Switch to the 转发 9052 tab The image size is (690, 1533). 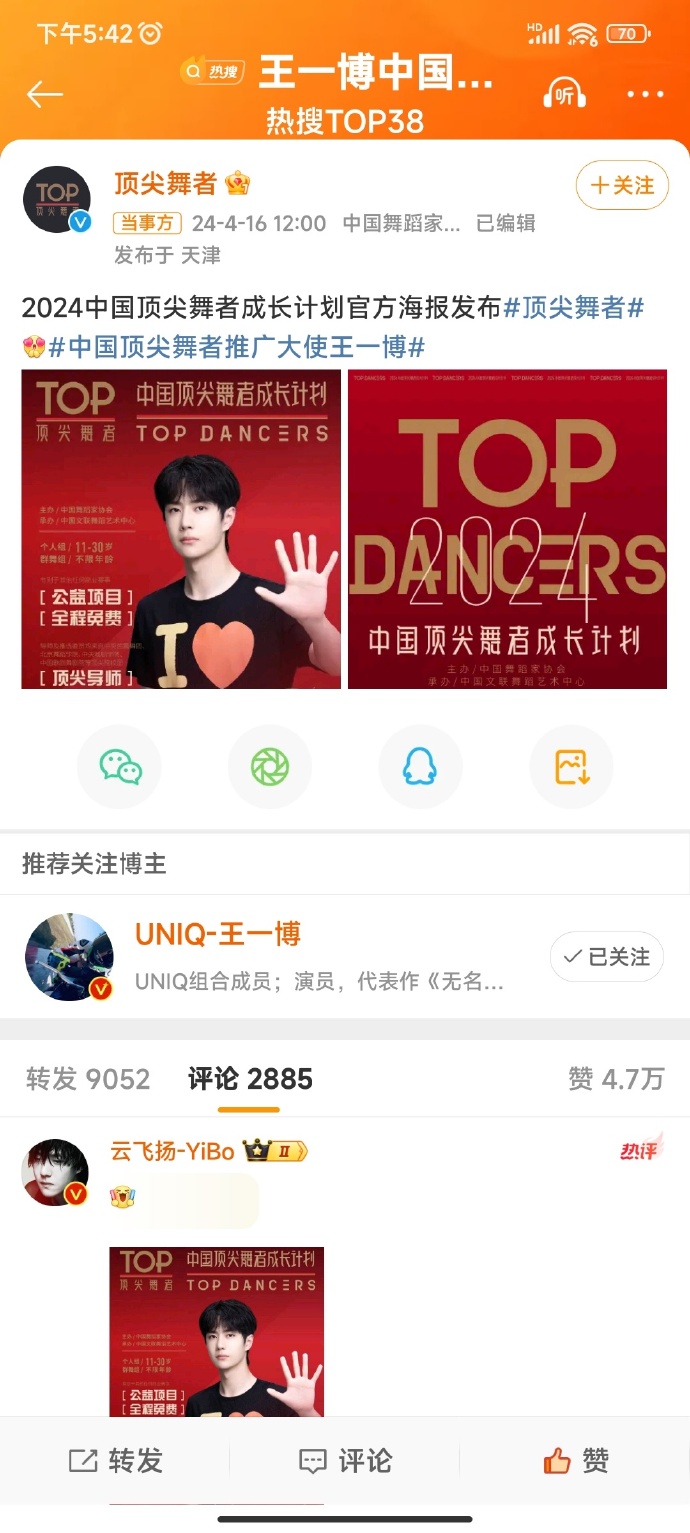pyautogui.click(x=88, y=1080)
